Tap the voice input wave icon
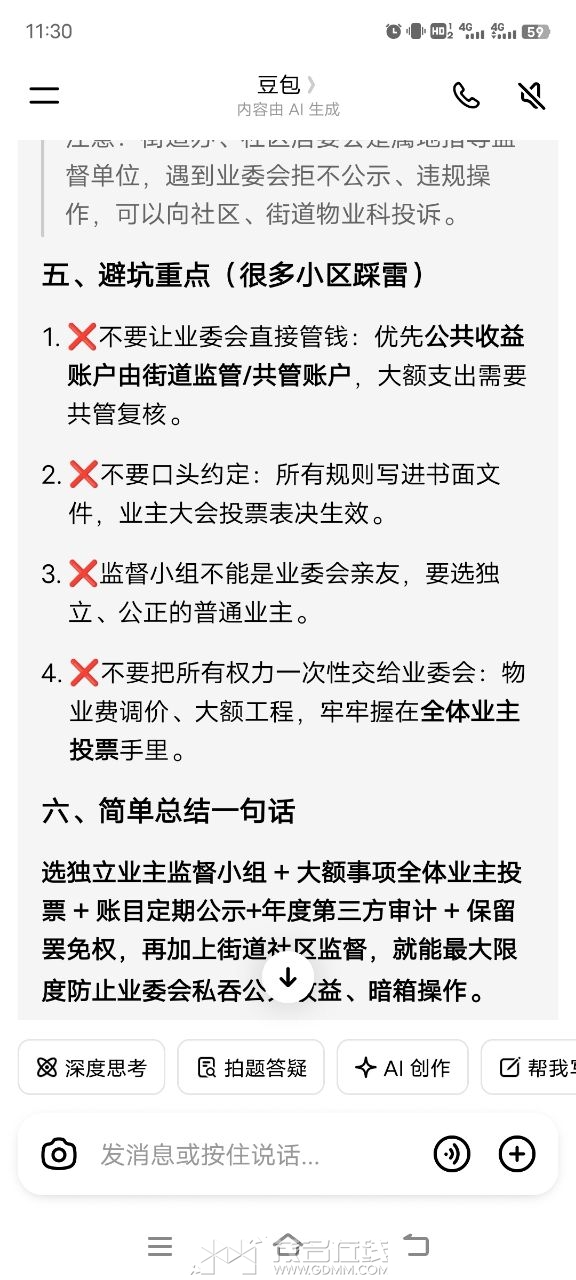 coord(452,1154)
